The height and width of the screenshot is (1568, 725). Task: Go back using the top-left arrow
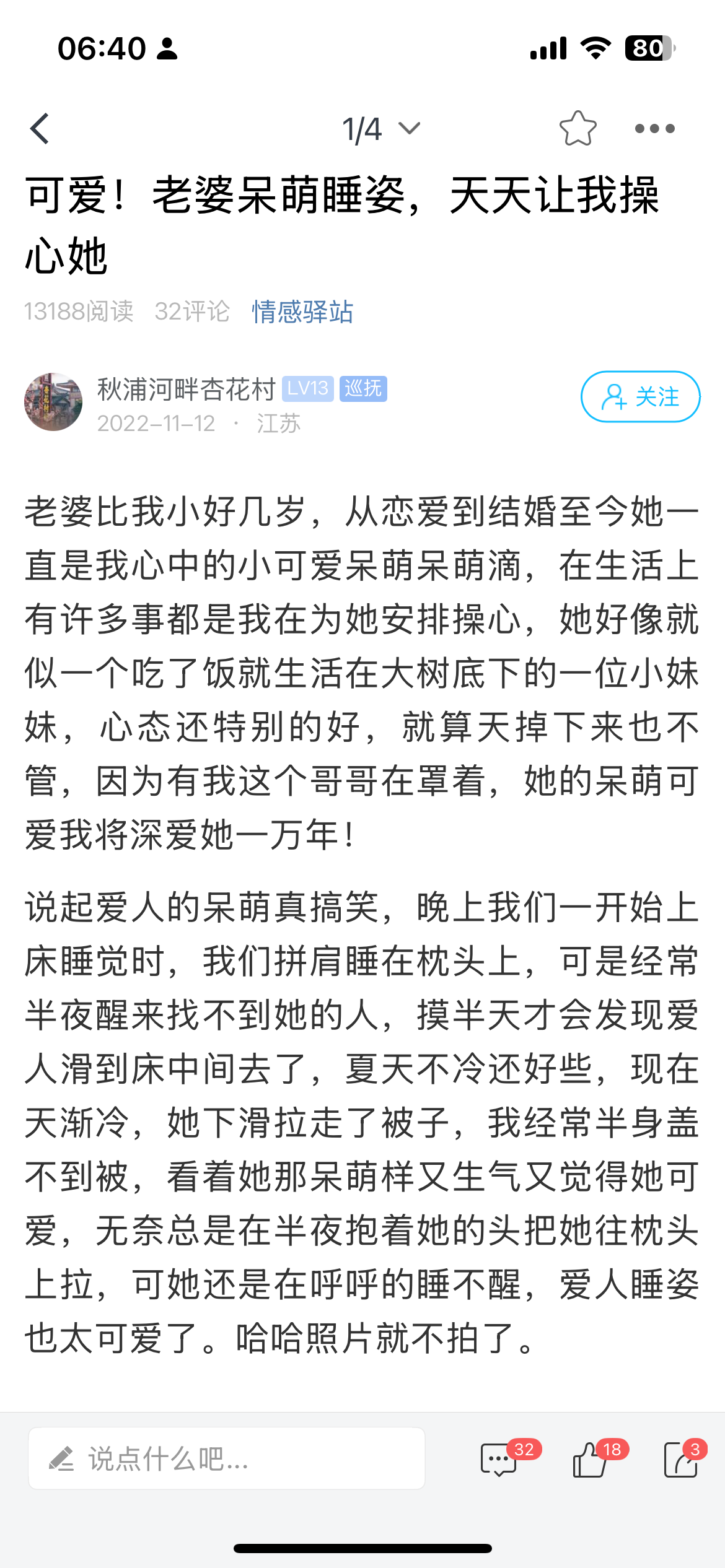tap(40, 129)
